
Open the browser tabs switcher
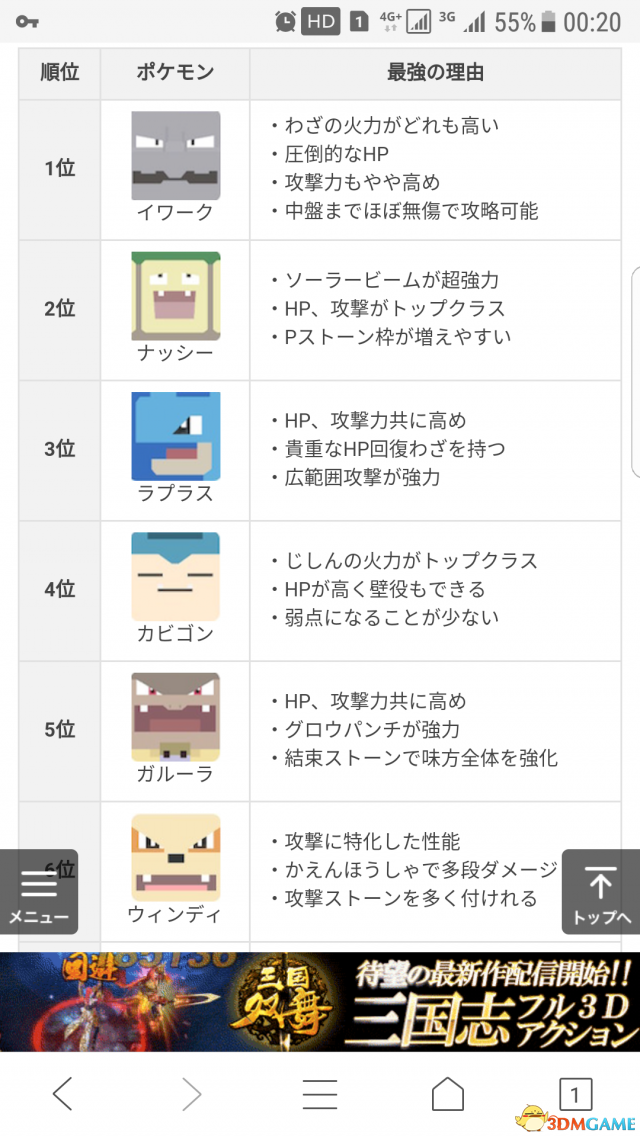coord(575,1094)
